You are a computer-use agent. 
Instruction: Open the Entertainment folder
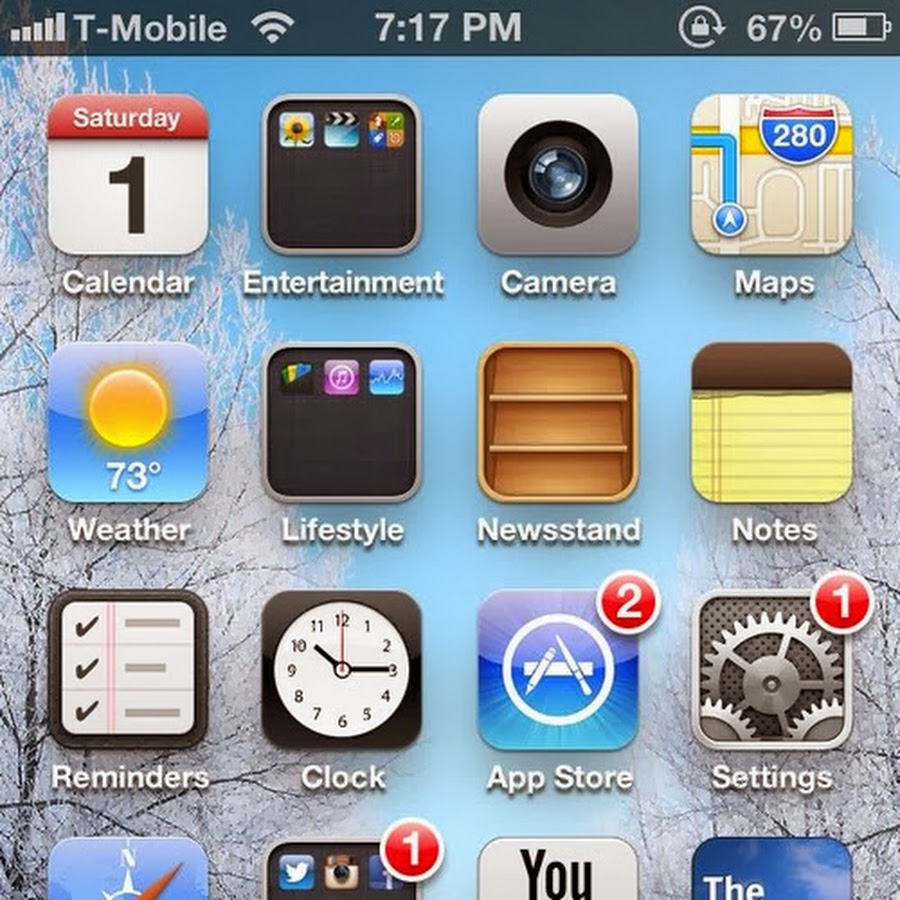pos(342,175)
